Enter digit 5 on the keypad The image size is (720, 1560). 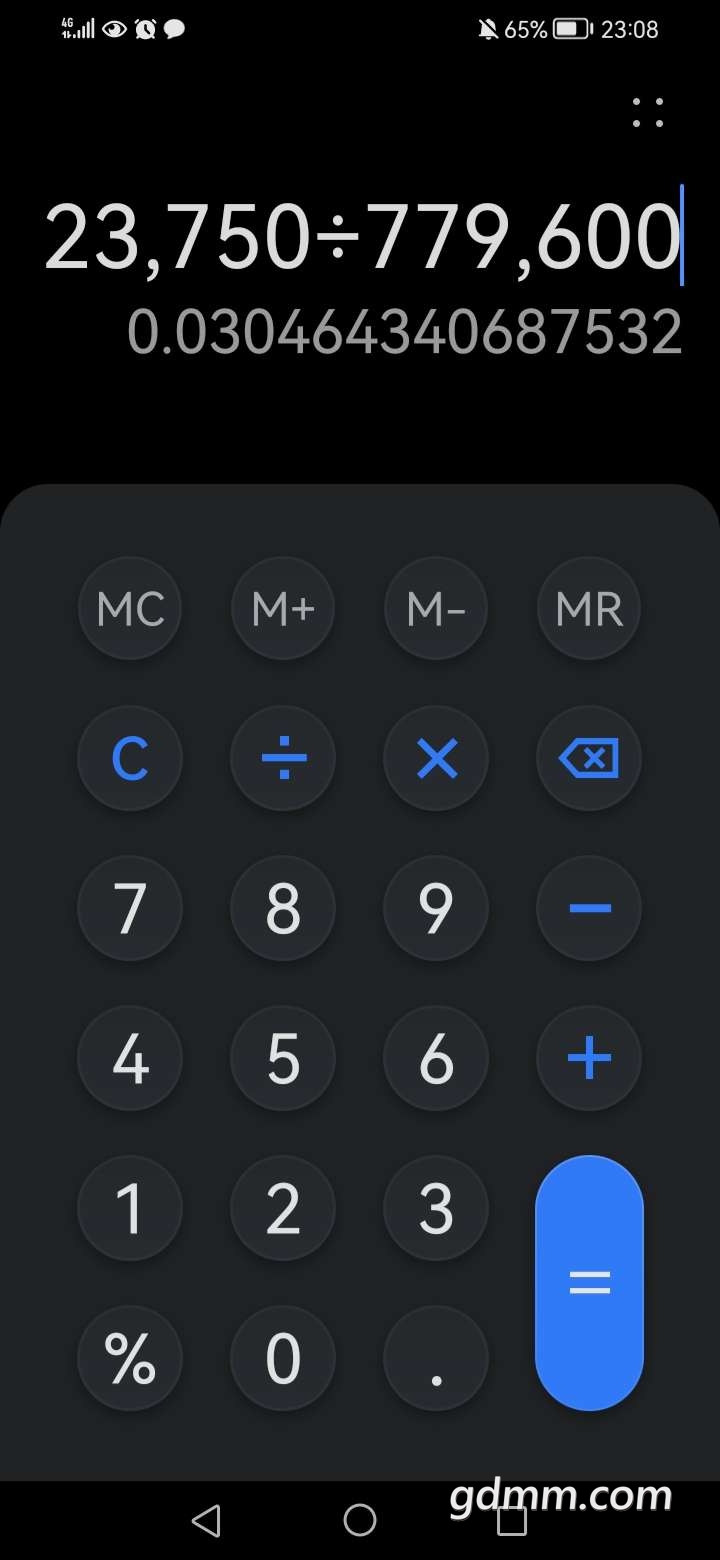pyautogui.click(x=283, y=1058)
